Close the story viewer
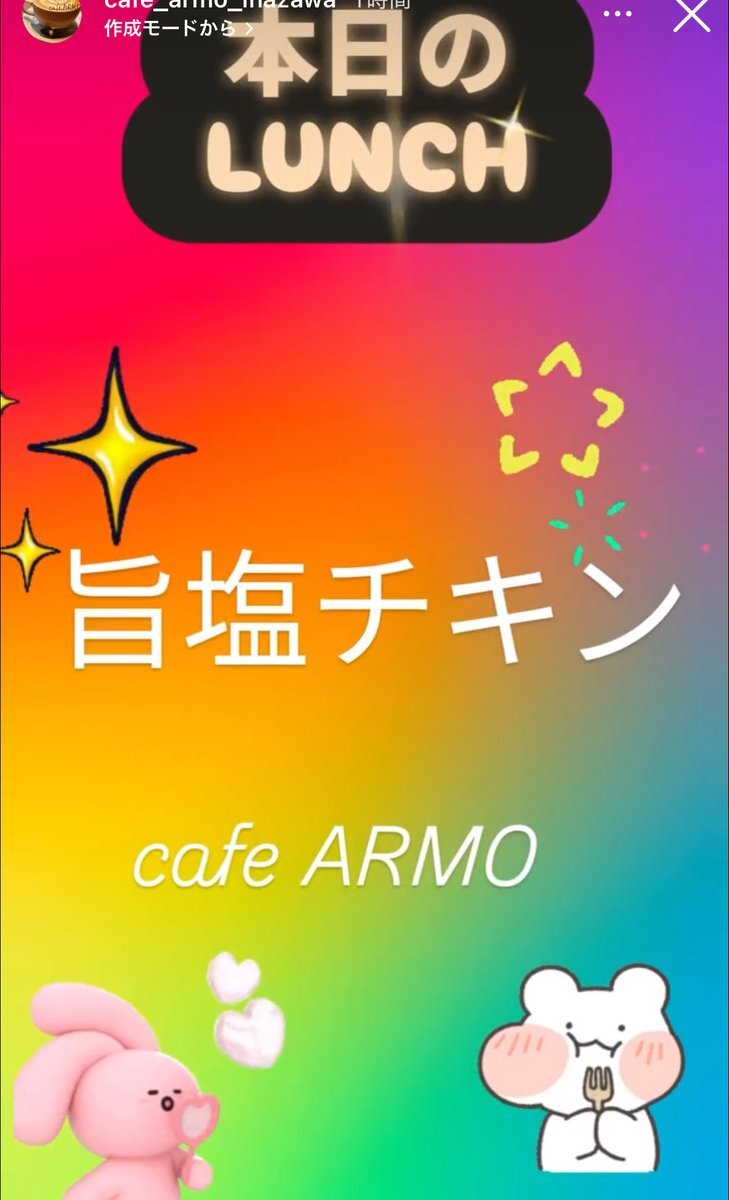This screenshot has width=729, height=1200. point(691,14)
